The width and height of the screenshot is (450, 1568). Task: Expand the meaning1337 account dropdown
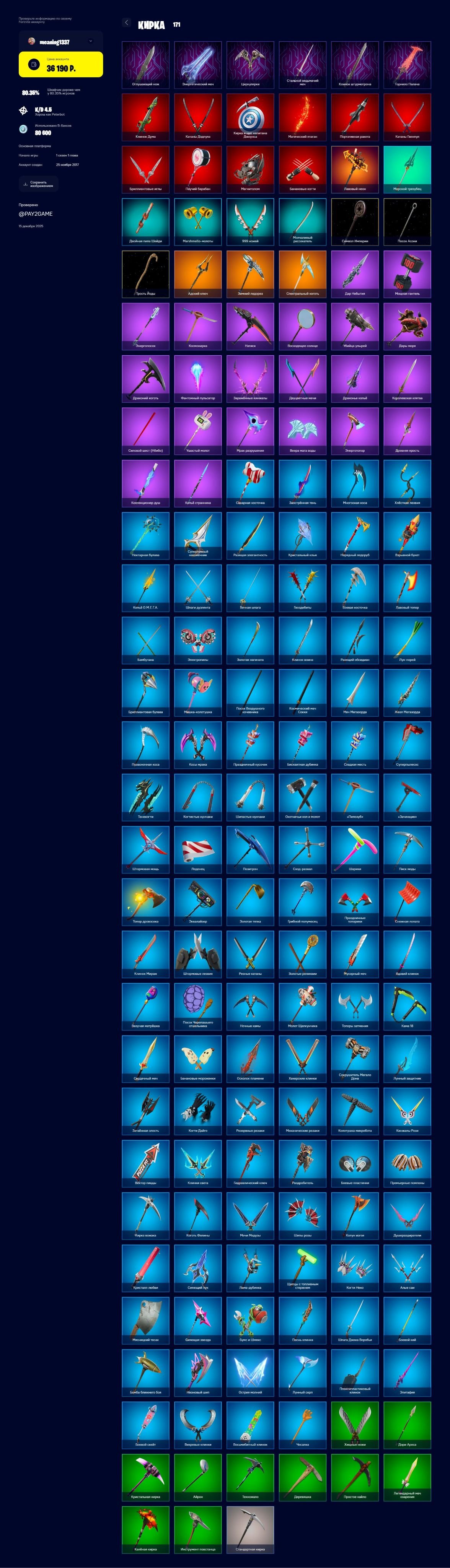pyautogui.click(x=91, y=41)
